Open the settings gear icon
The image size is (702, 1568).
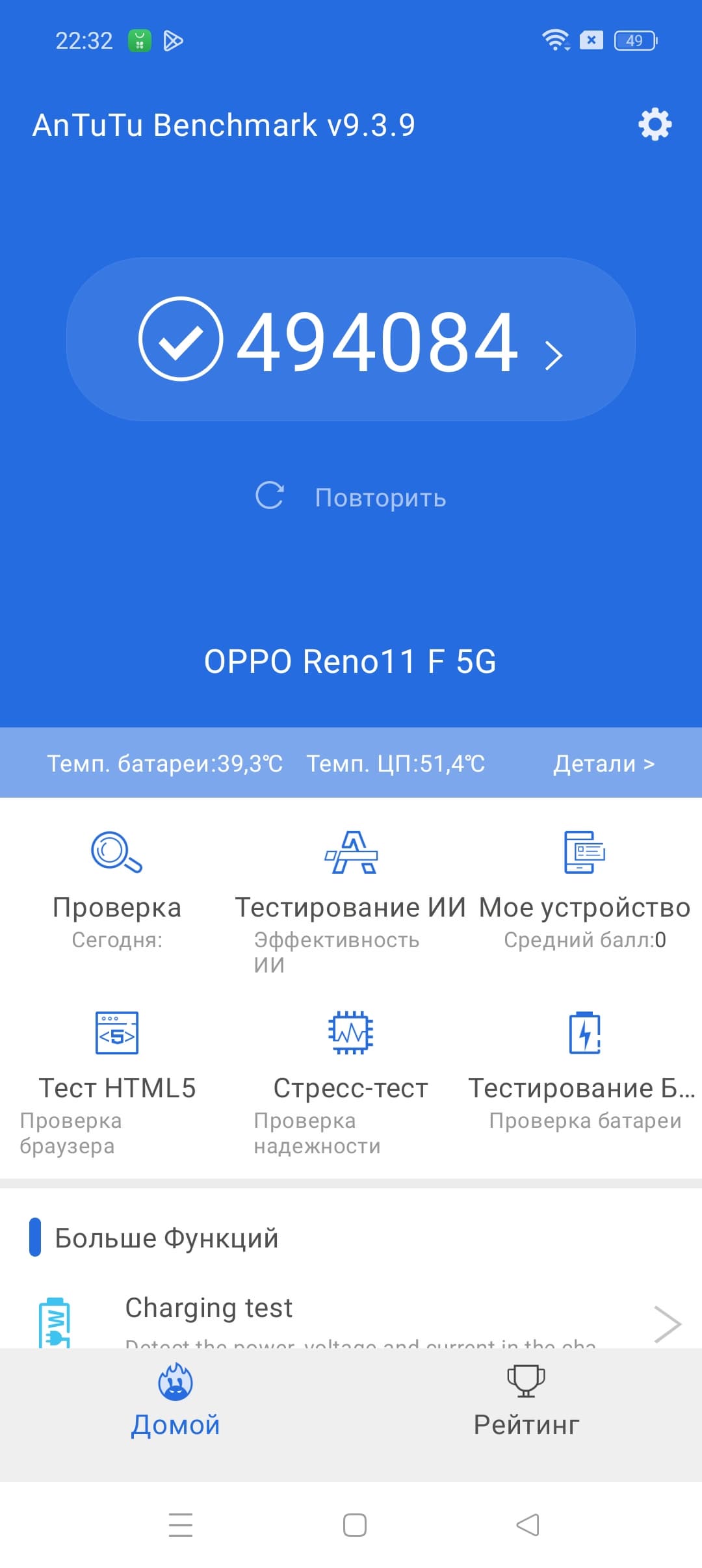point(655,124)
